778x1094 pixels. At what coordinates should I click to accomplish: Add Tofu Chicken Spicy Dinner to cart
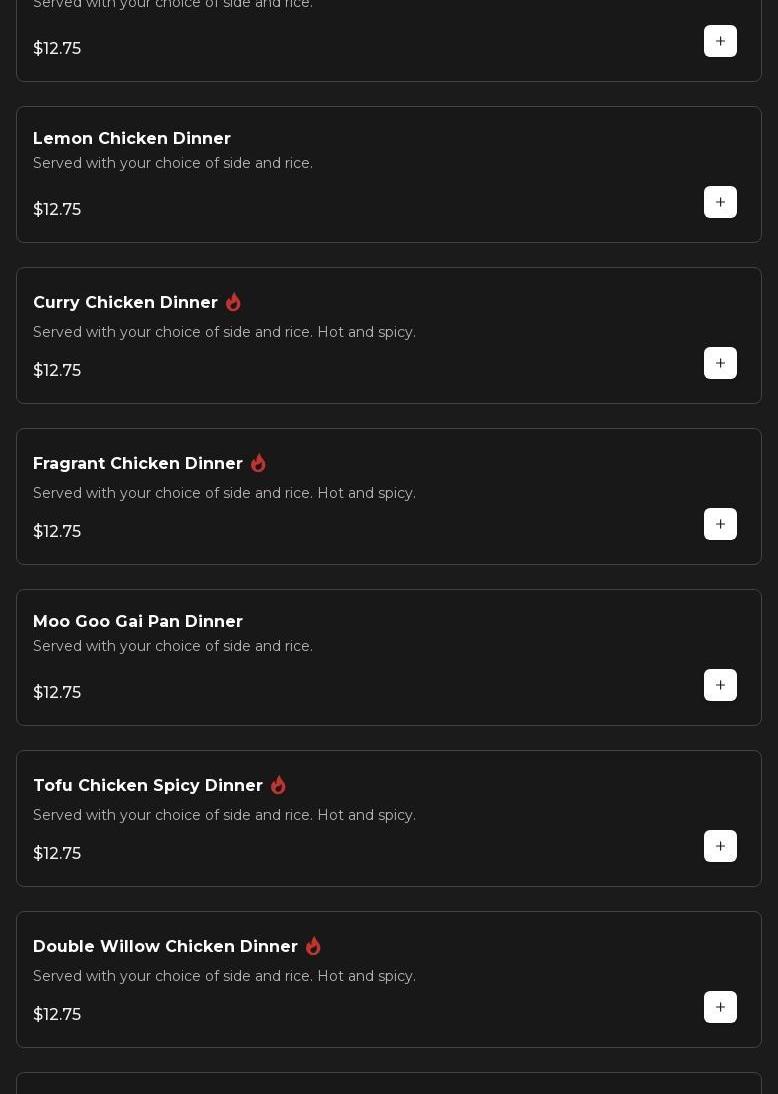(x=720, y=846)
